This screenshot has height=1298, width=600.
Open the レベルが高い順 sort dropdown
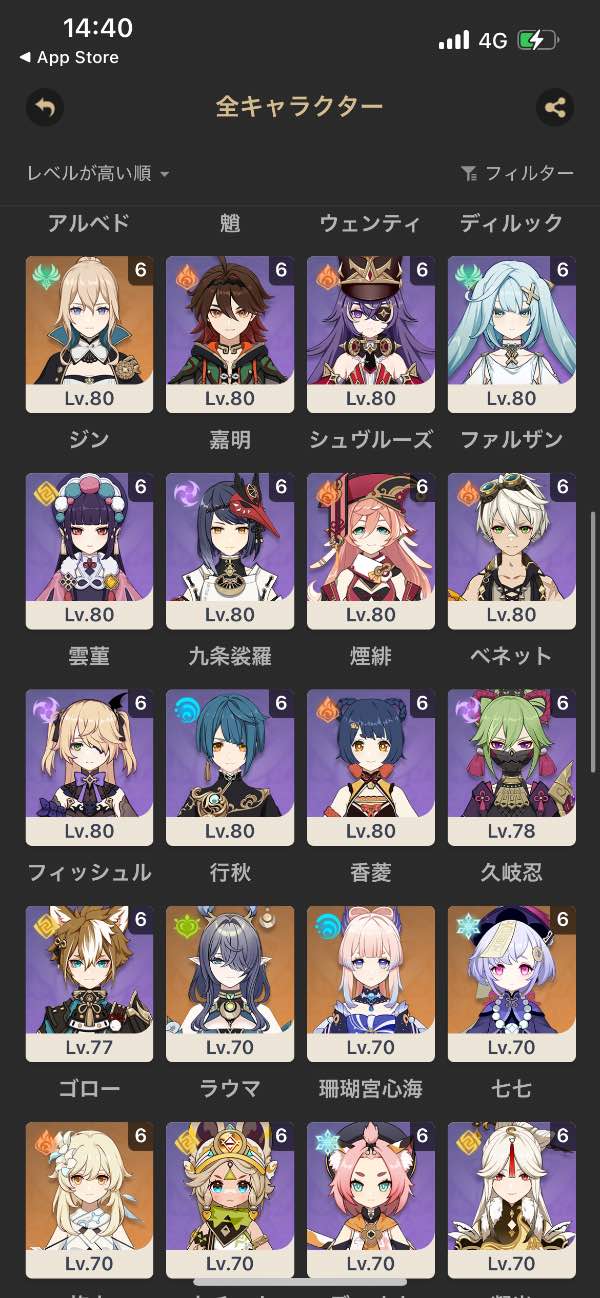98,174
